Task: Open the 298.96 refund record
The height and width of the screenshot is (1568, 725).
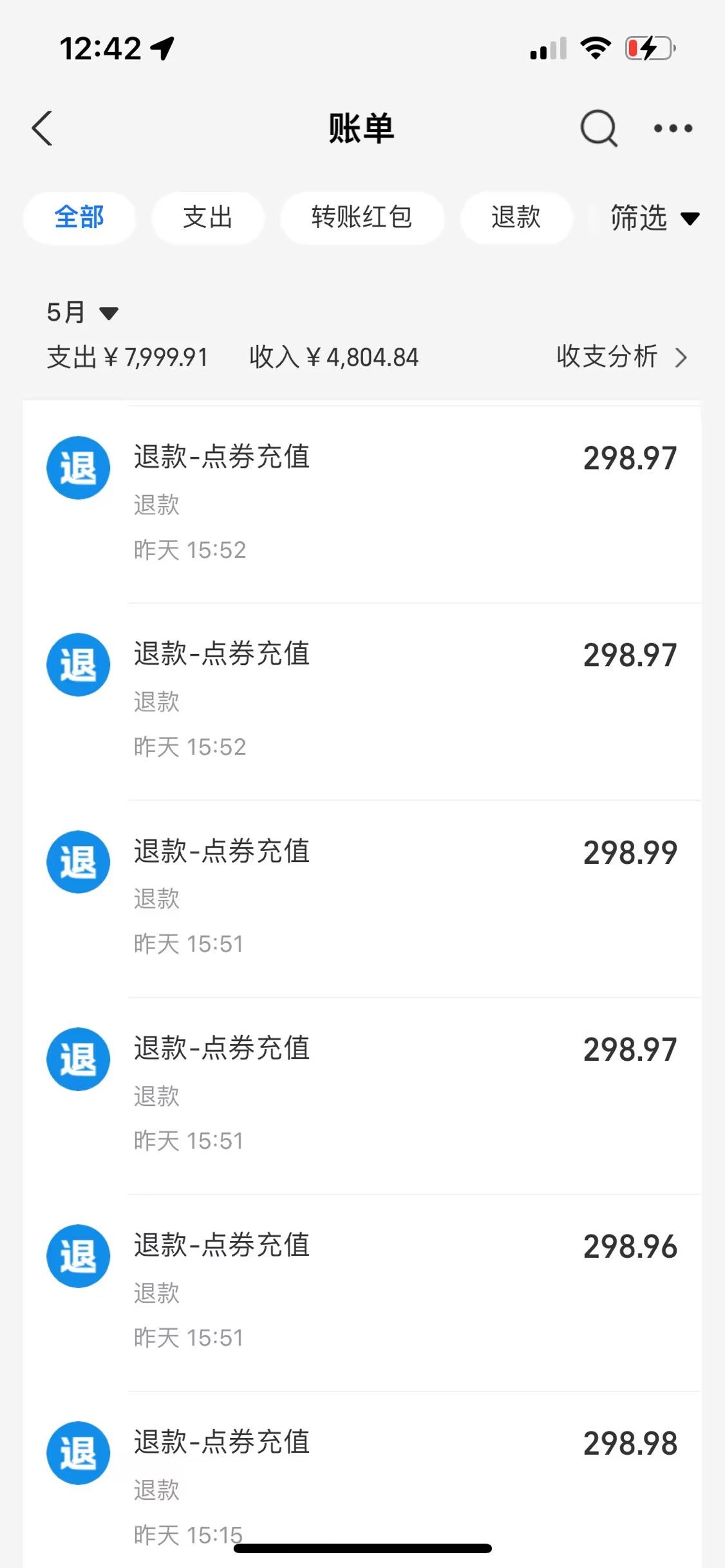Action: coord(406,1291)
